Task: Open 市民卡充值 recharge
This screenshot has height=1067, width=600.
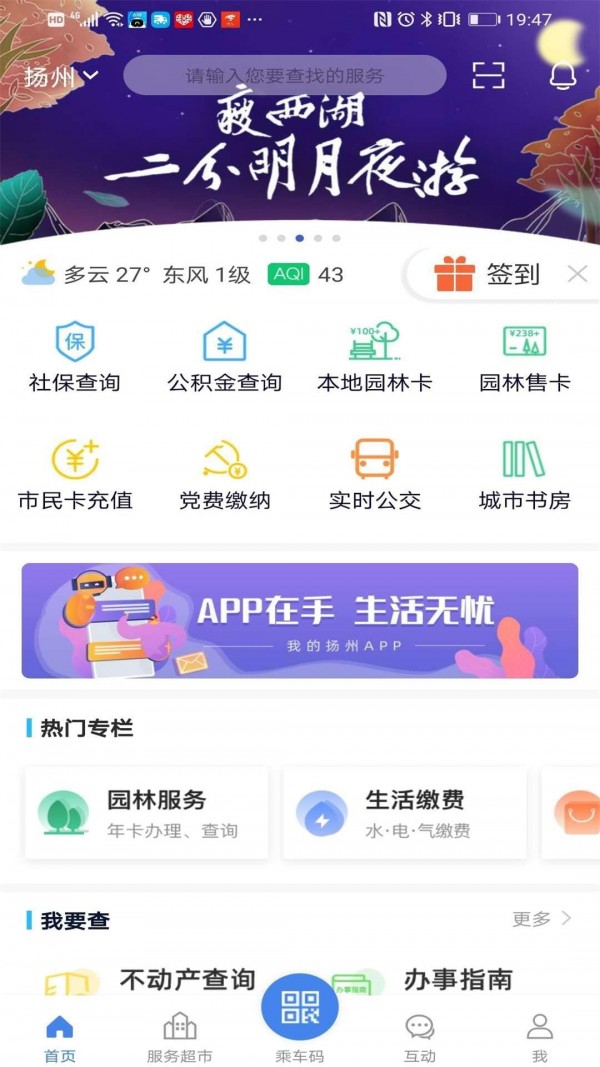Action: [75, 475]
